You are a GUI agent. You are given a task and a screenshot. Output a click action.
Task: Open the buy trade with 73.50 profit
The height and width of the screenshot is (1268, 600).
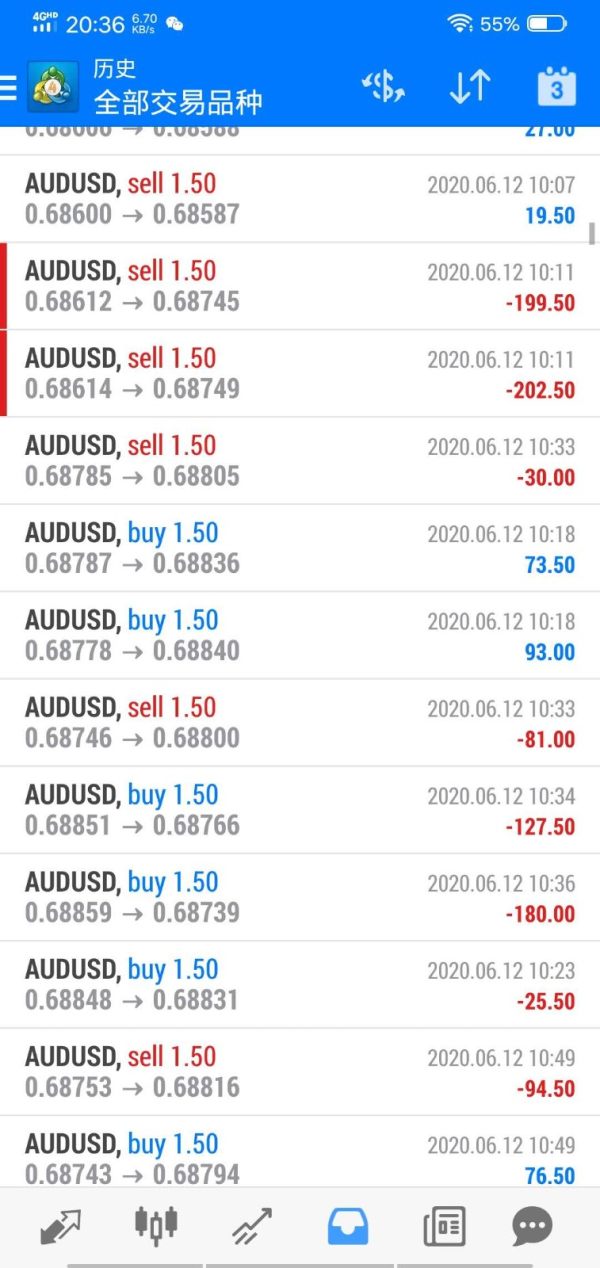[x=300, y=548]
